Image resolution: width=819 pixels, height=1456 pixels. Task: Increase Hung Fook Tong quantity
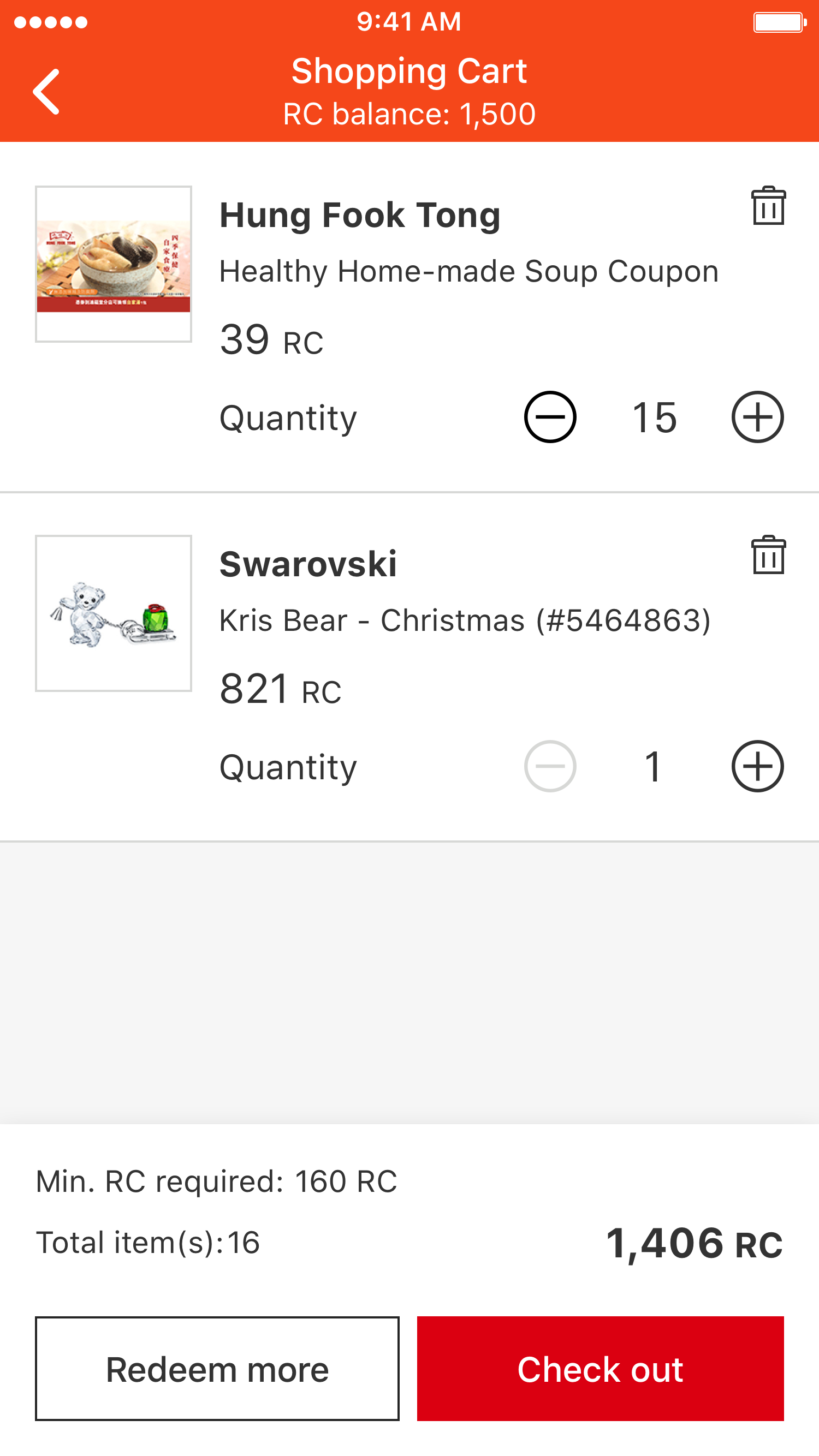point(757,417)
